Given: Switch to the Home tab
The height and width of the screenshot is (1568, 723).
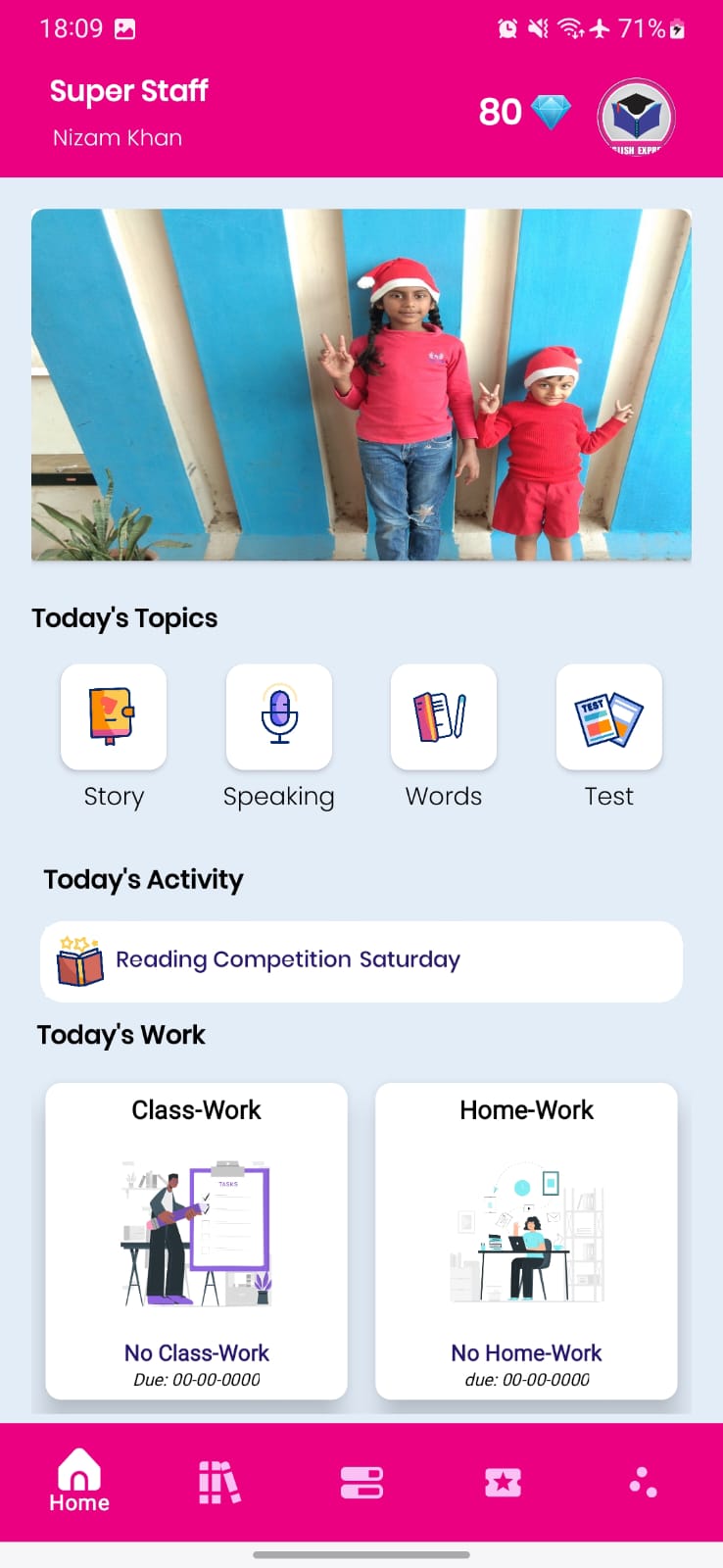Looking at the screenshot, I should [79, 1481].
